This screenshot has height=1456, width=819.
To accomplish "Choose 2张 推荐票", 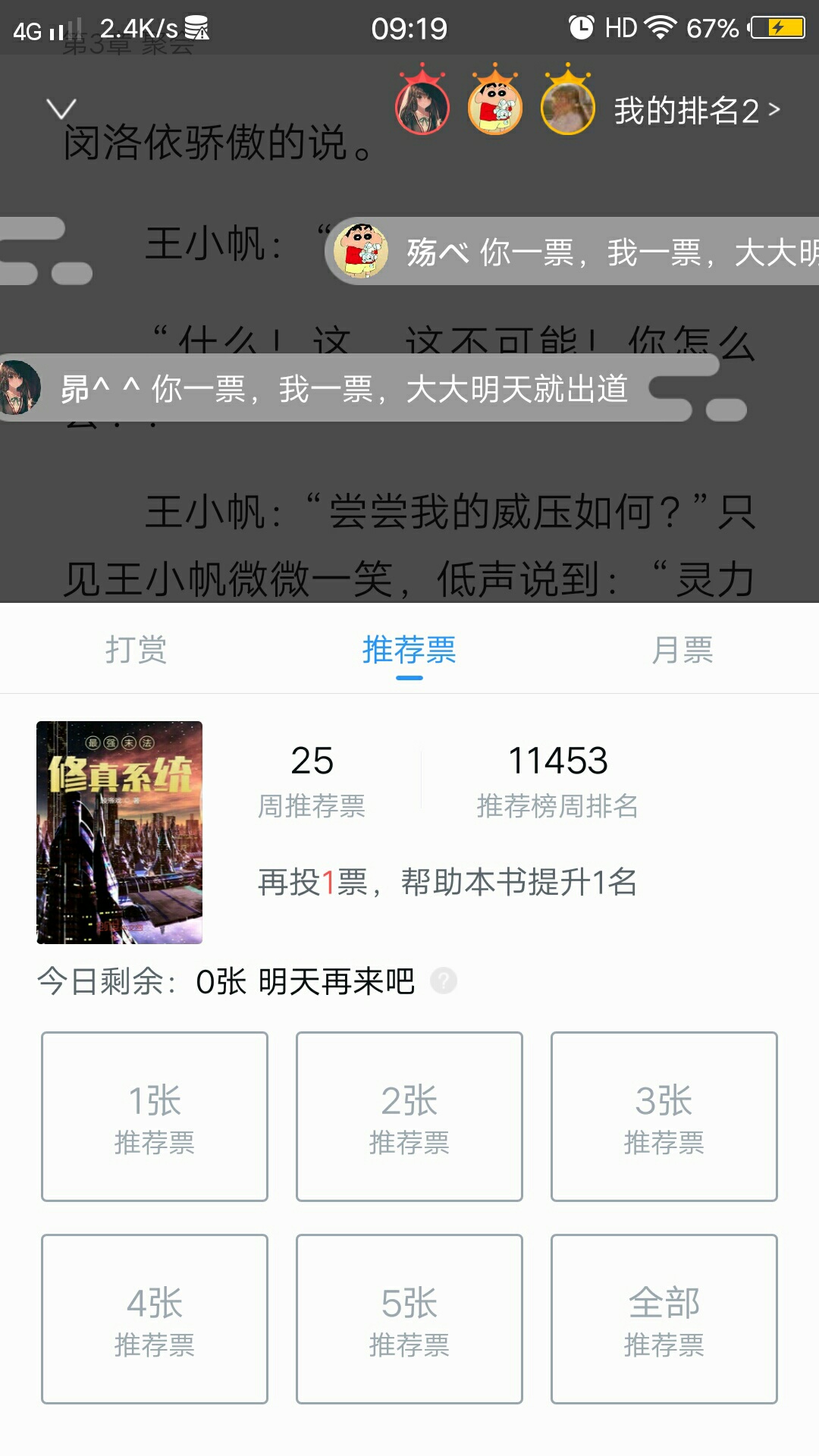I will click(409, 1116).
